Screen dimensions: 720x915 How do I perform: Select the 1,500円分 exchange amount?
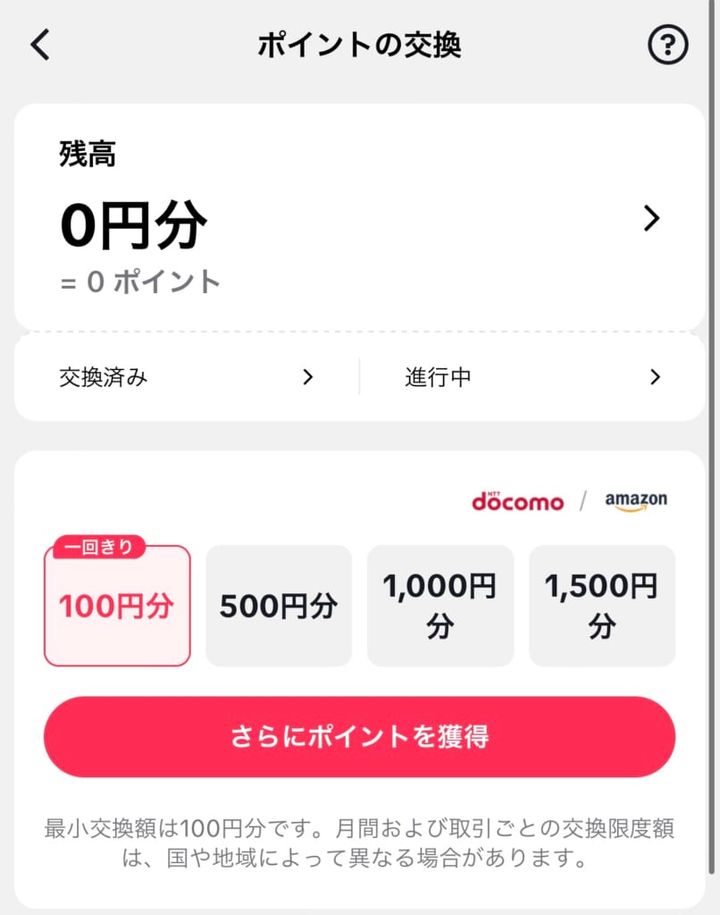pyautogui.click(x=602, y=606)
